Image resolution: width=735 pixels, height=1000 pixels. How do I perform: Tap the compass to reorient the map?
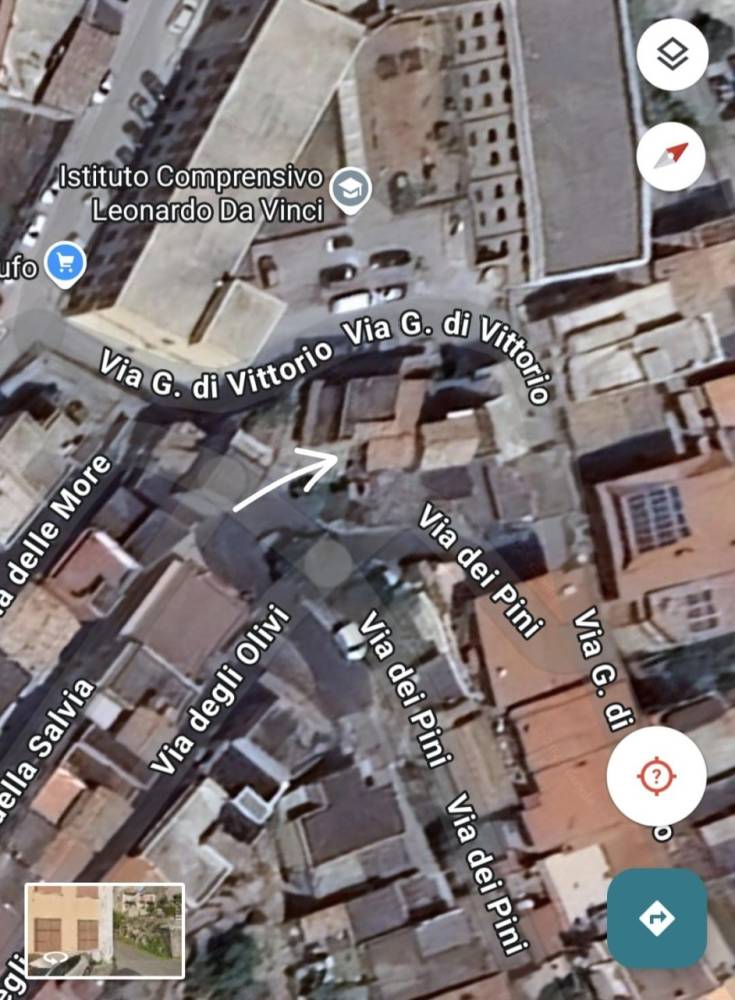pyautogui.click(x=671, y=156)
